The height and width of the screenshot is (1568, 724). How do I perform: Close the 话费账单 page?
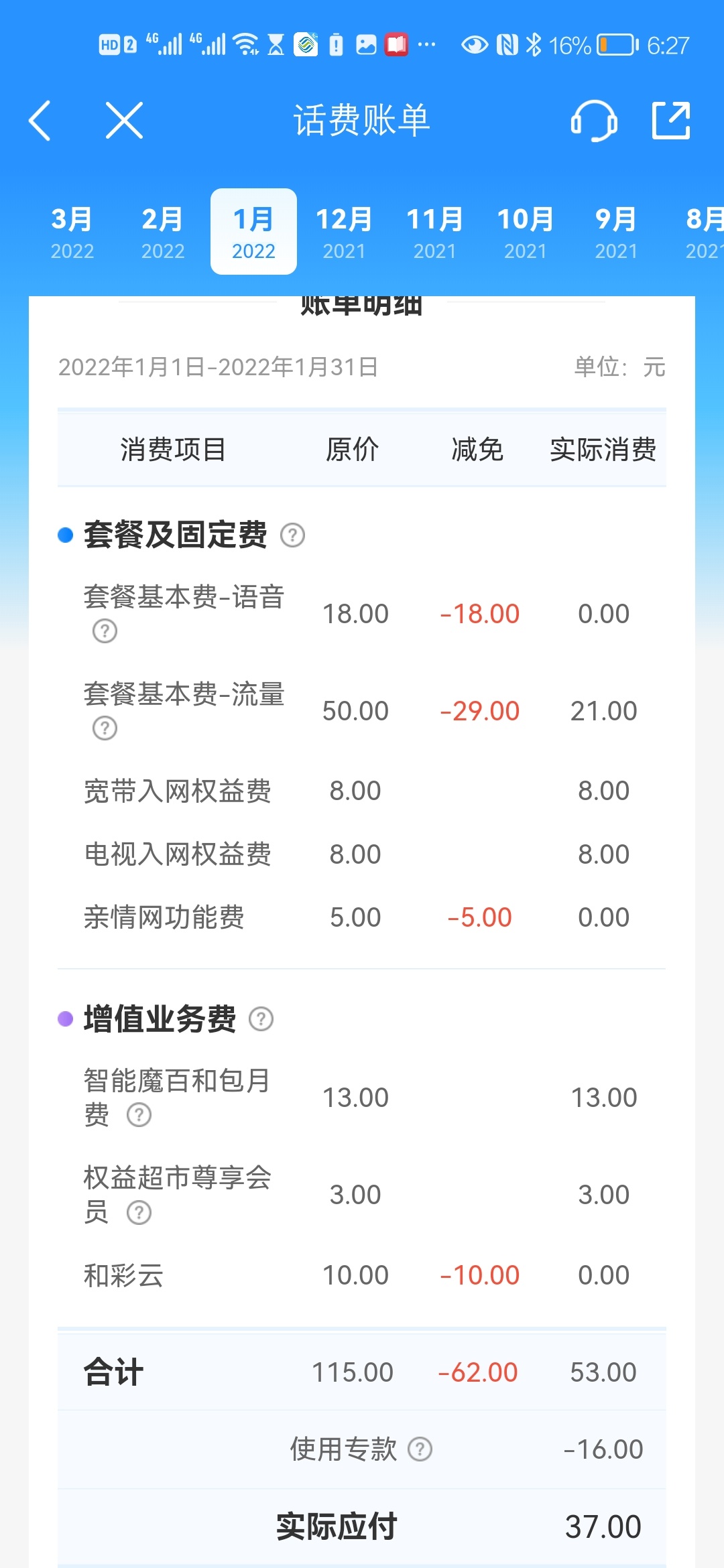[x=125, y=121]
